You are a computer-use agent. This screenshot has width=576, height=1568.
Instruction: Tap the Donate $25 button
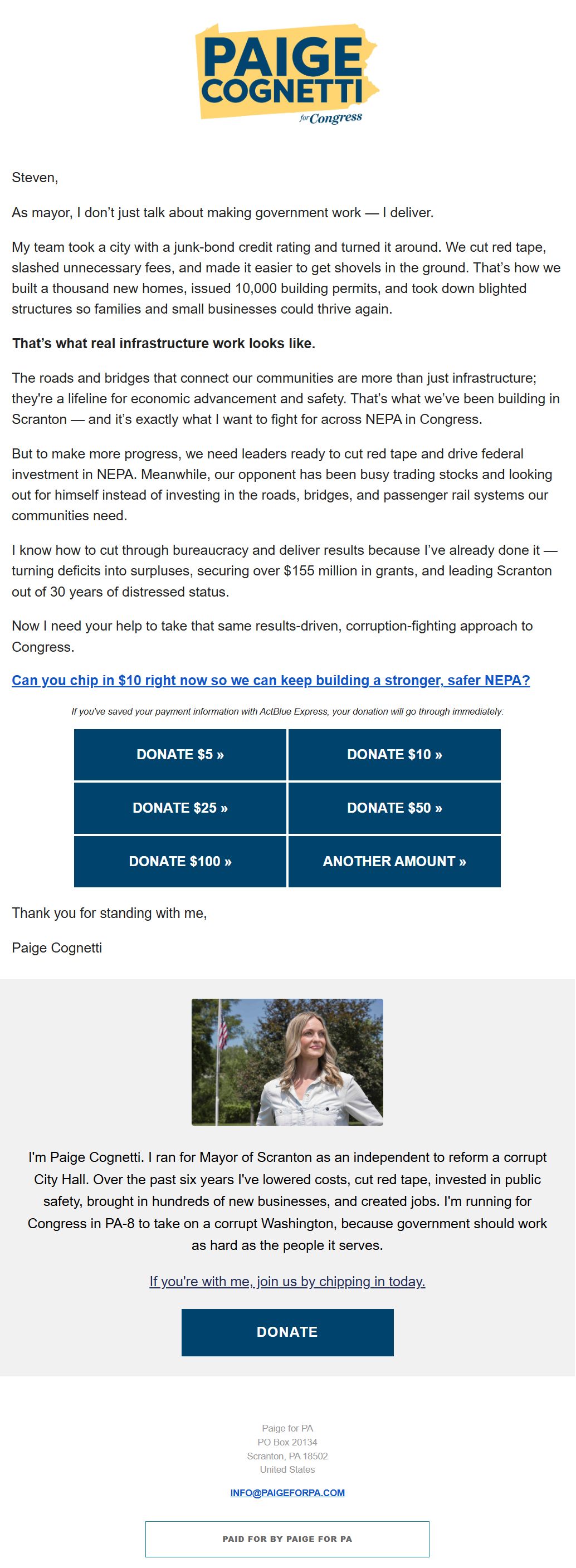click(180, 808)
